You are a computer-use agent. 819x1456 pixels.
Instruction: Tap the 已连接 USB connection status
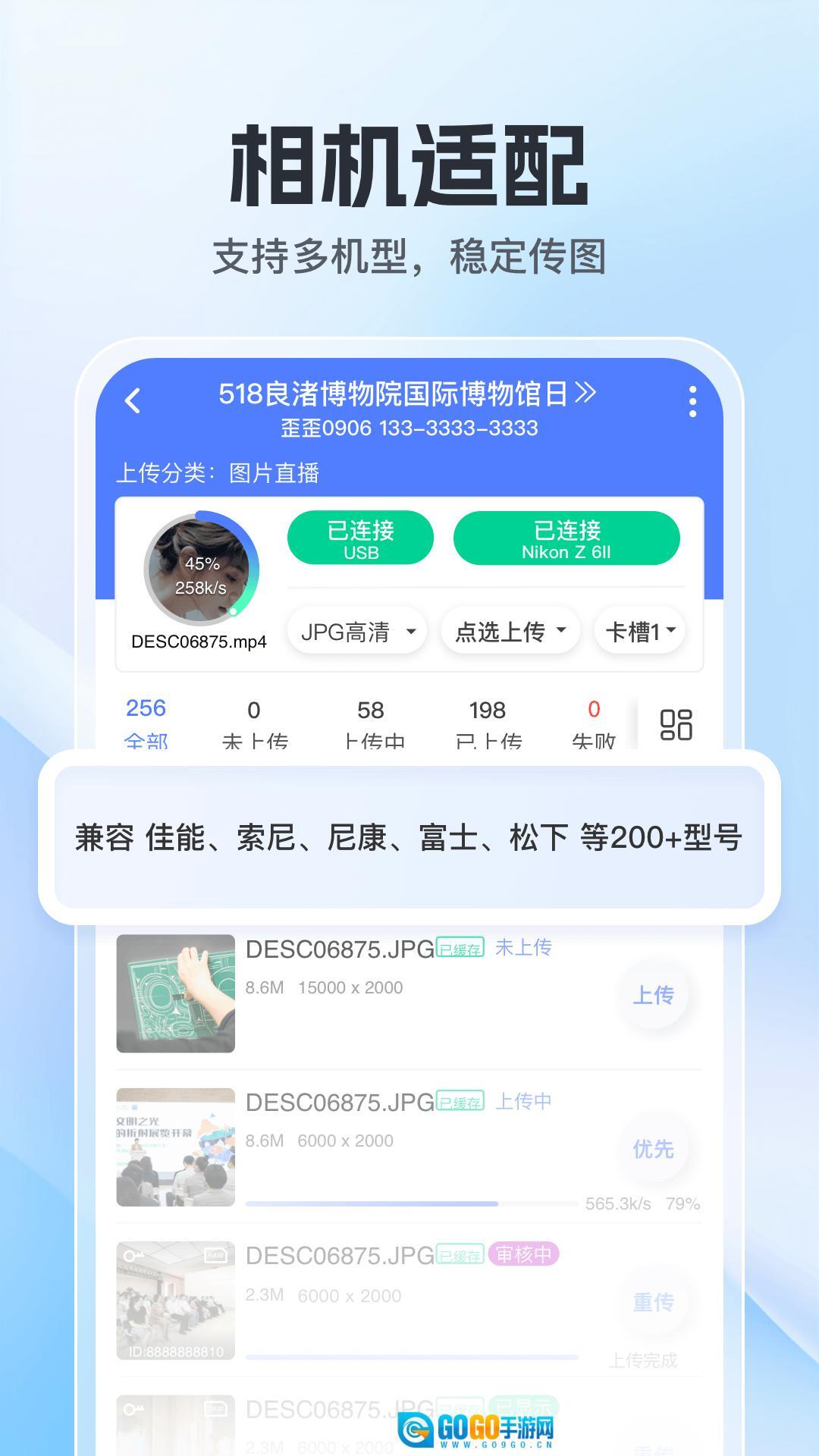tap(360, 536)
